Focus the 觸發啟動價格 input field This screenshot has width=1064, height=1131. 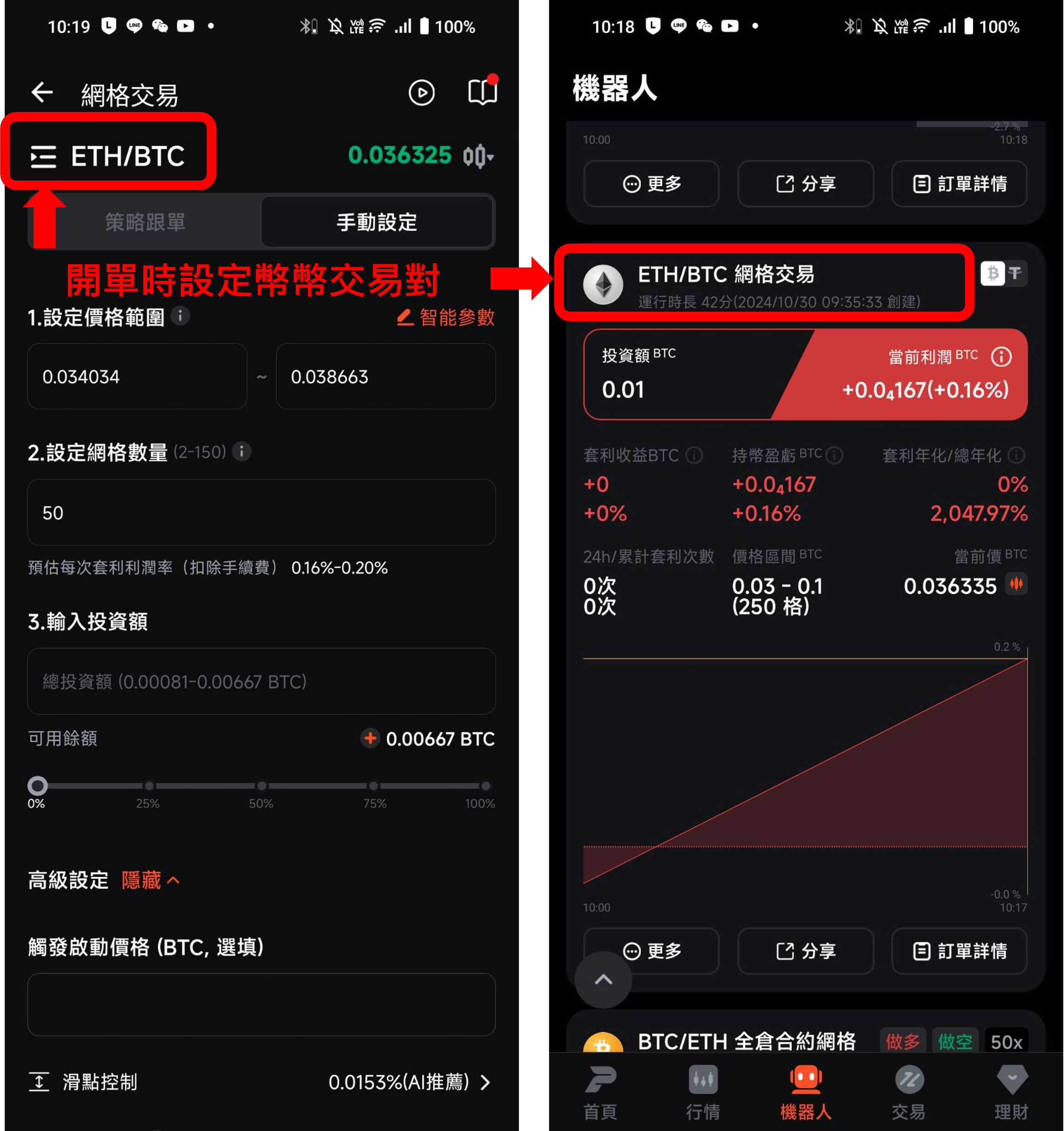(261, 1005)
